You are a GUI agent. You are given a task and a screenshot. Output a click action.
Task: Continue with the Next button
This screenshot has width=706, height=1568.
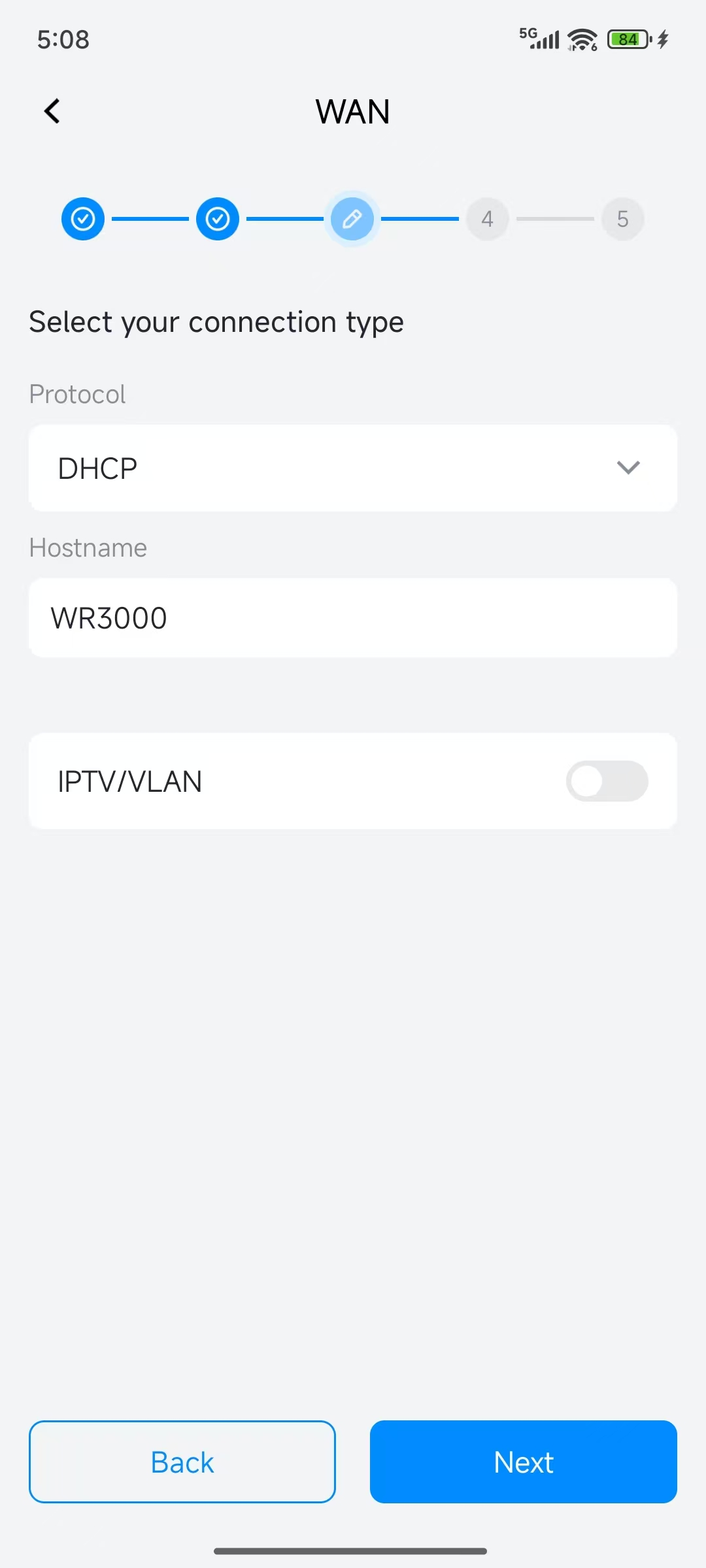(523, 1462)
